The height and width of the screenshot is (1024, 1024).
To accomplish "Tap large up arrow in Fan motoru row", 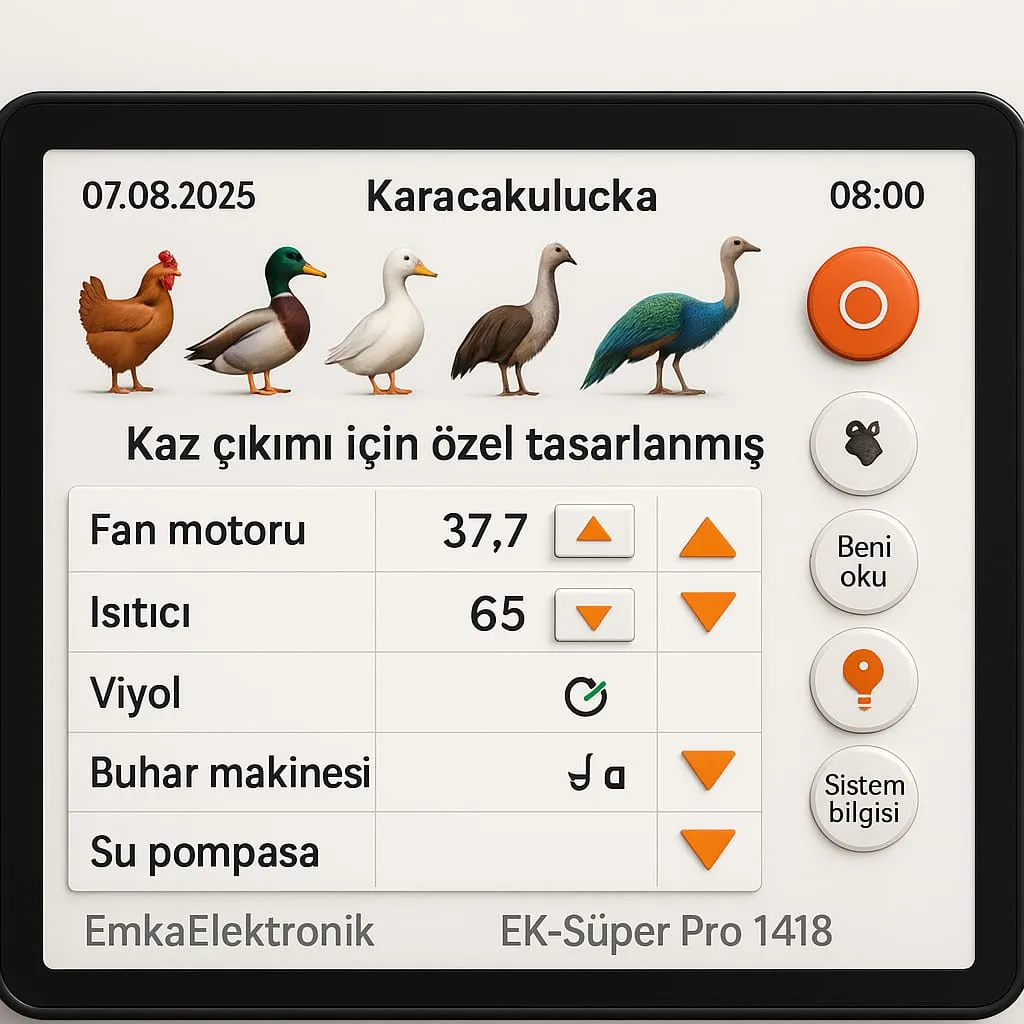I will [707, 538].
